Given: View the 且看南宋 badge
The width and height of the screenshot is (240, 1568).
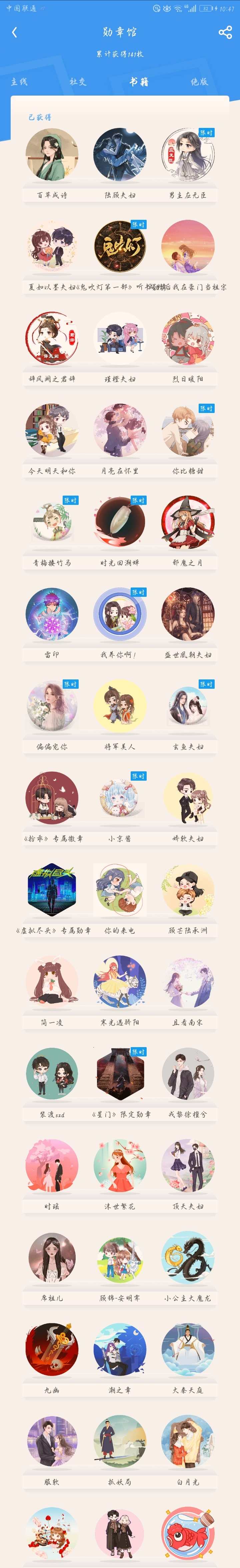Looking at the screenshot, I should [188, 982].
